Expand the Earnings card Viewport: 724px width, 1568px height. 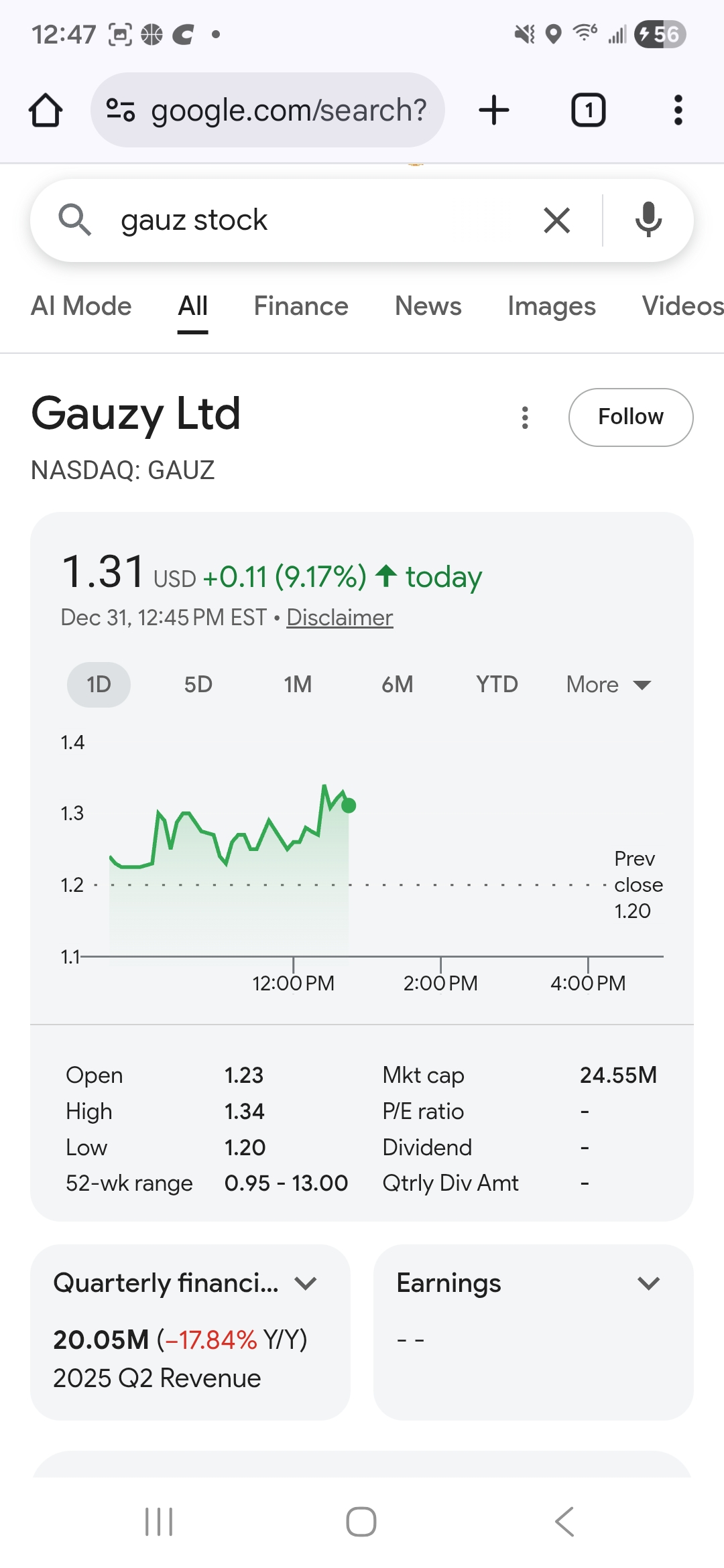(x=648, y=1284)
